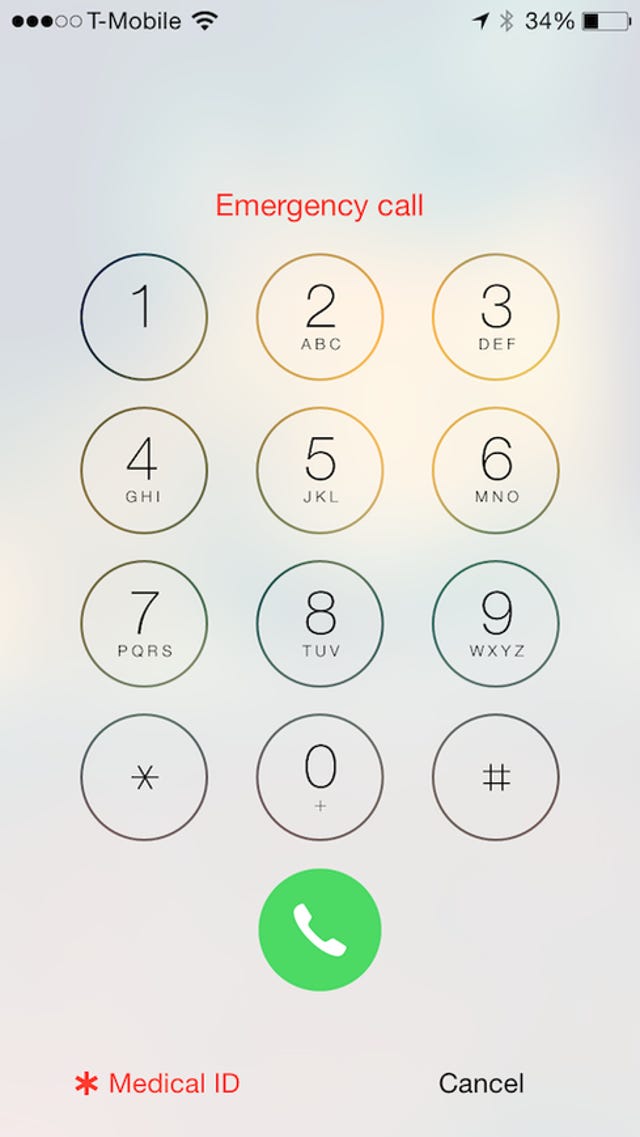The width and height of the screenshot is (640, 1137).
Task: Tap the pound sign key
Action: pyautogui.click(x=496, y=777)
